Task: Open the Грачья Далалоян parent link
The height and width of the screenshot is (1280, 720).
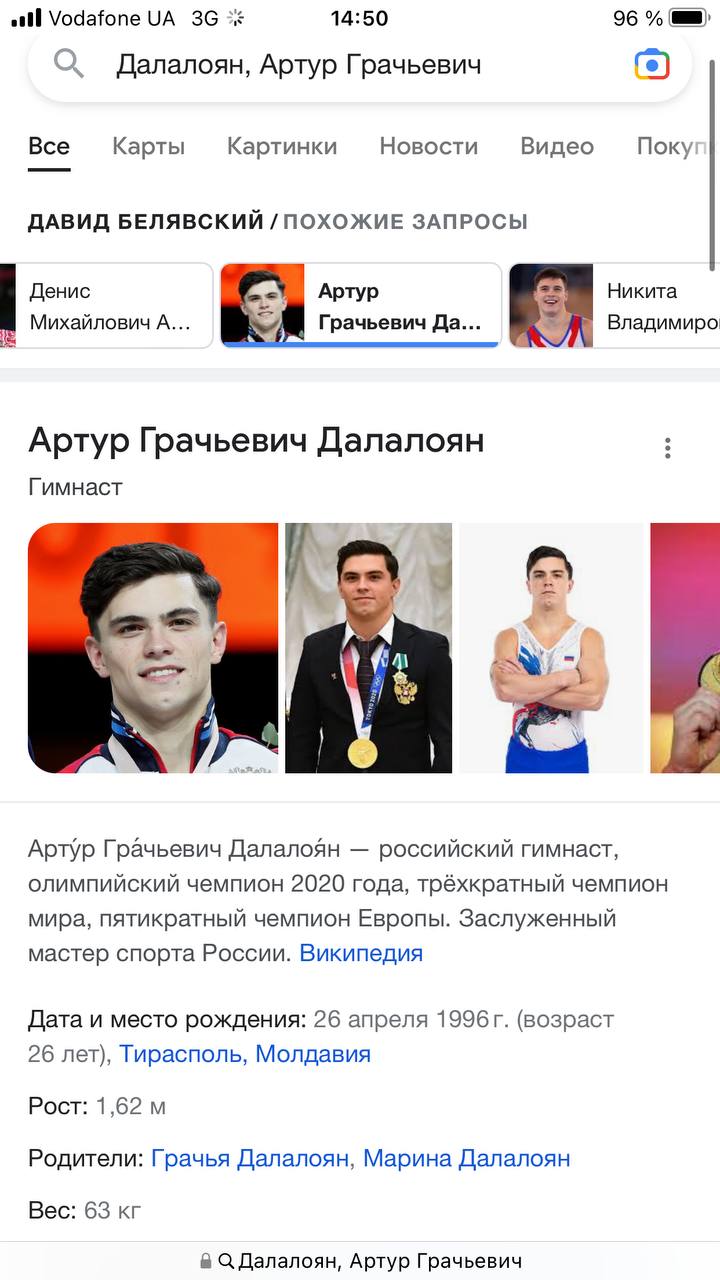Action: pyautogui.click(x=250, y=1159)
